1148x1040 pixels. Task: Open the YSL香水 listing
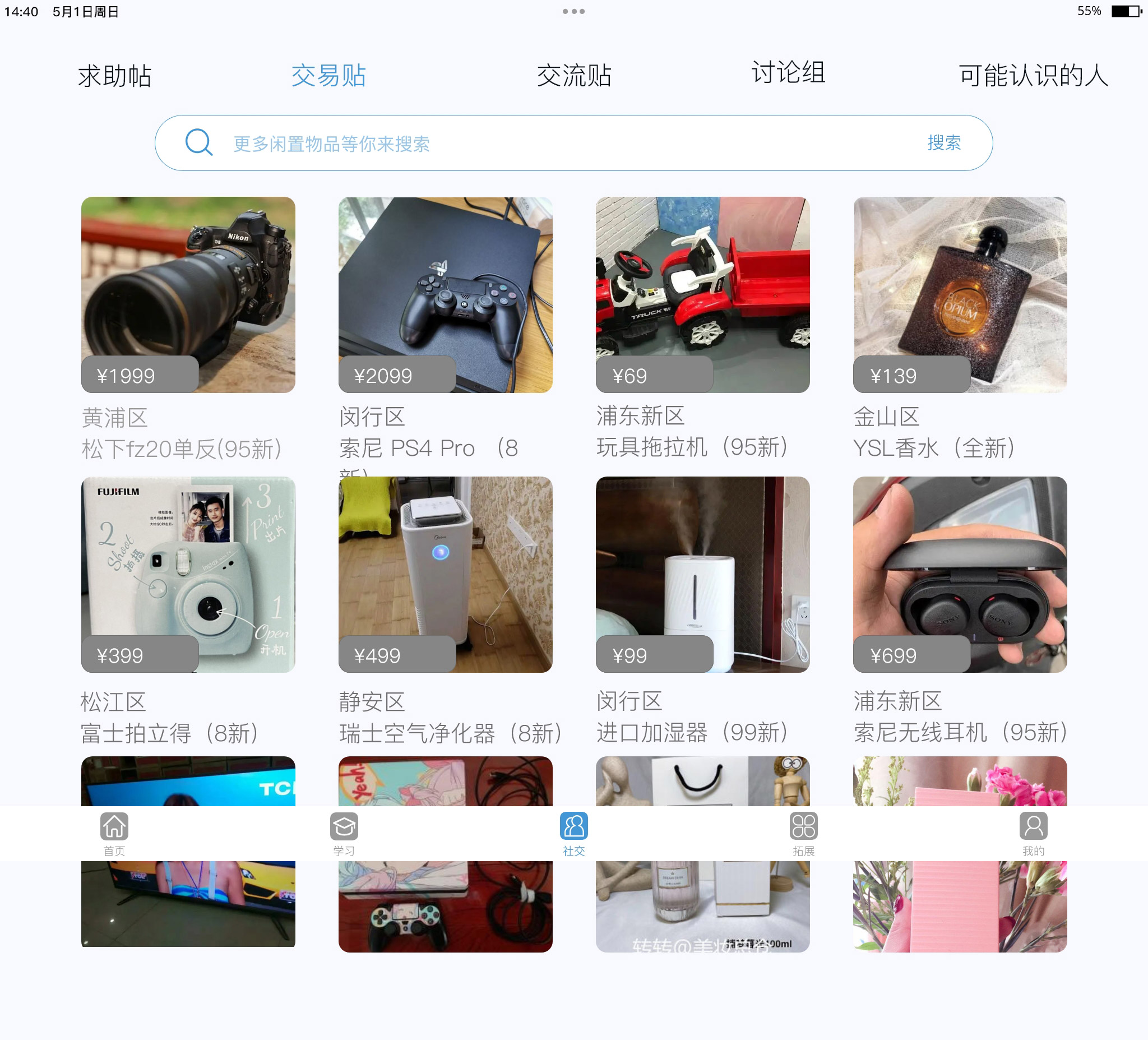(x=960, y=294)
